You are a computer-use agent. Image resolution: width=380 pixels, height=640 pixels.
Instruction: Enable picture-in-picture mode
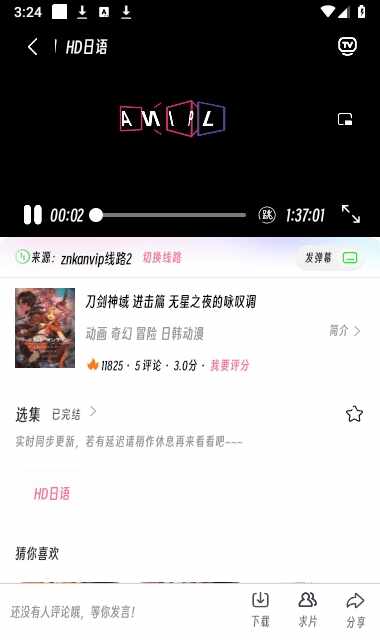tap(345, 119)
